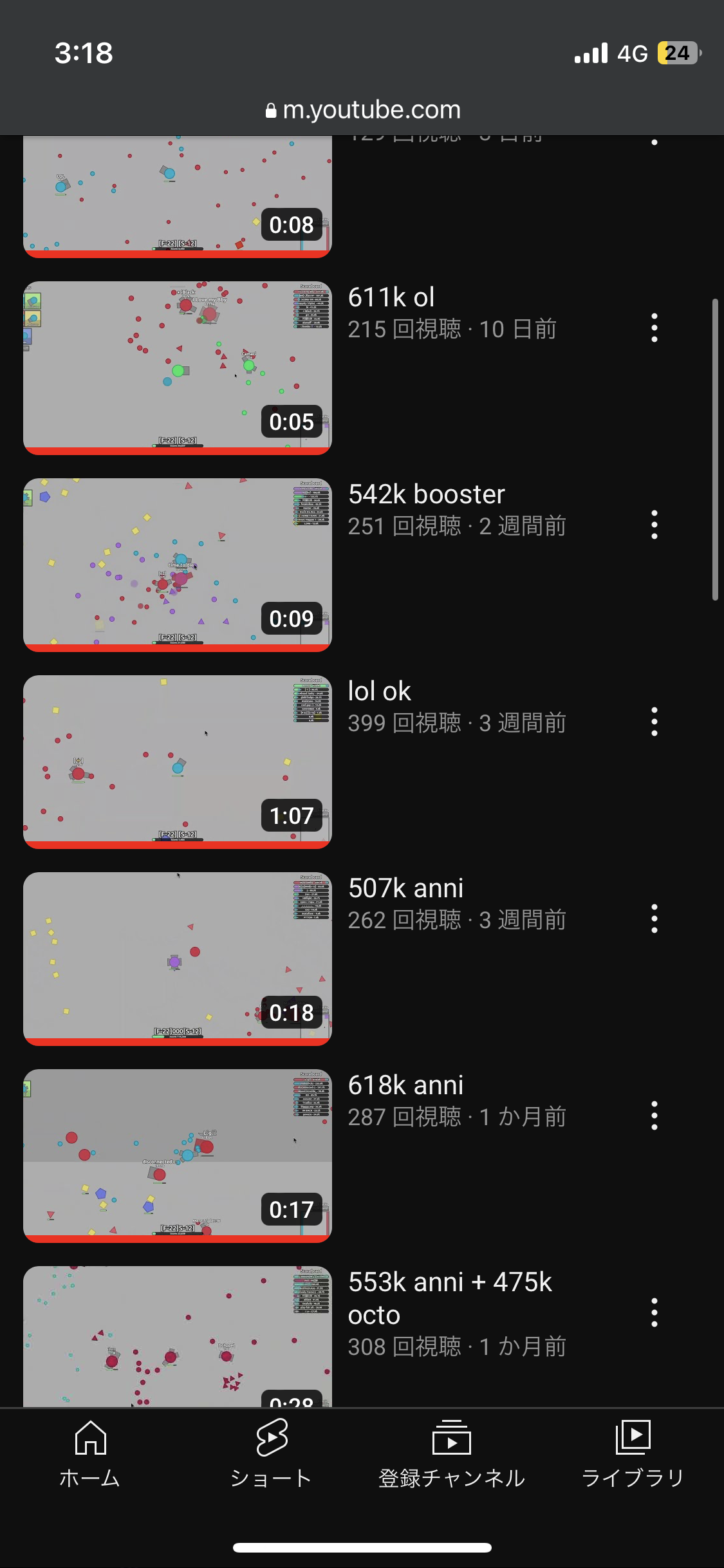Open options menu for 542k booster
The height and width of the screenshot is (1568, 724).
pos(654,525)
